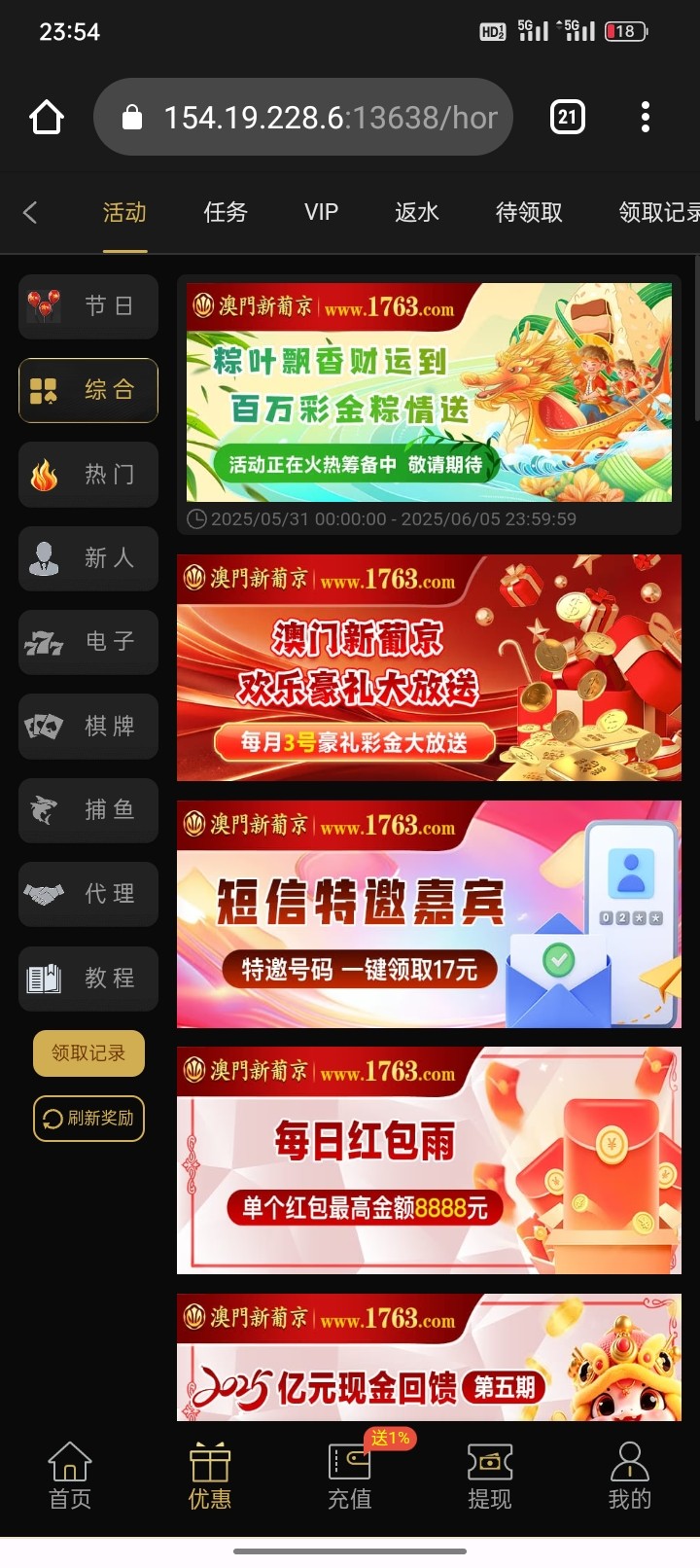
Task: Switch to the VIP tab
Action: pos(321,212)
